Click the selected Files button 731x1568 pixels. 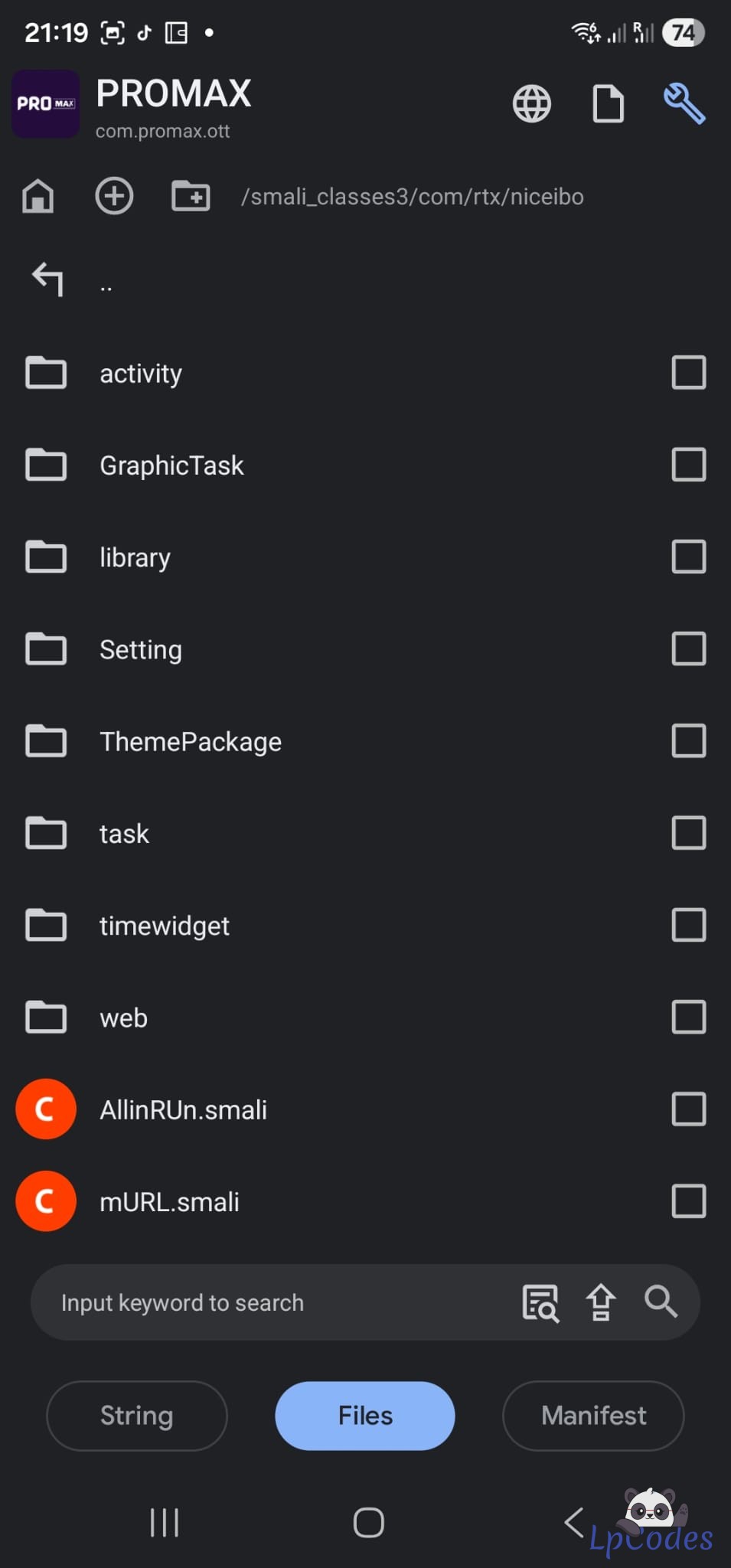click(x=364, y=1416)
